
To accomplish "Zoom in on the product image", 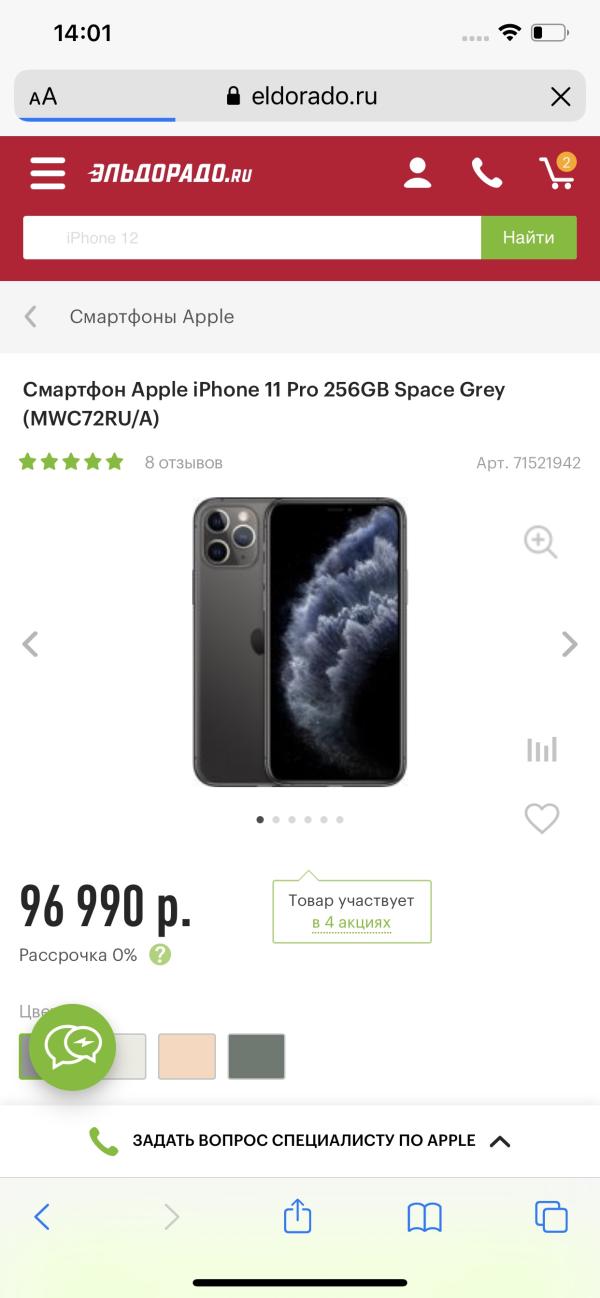I will coord(541,542).
